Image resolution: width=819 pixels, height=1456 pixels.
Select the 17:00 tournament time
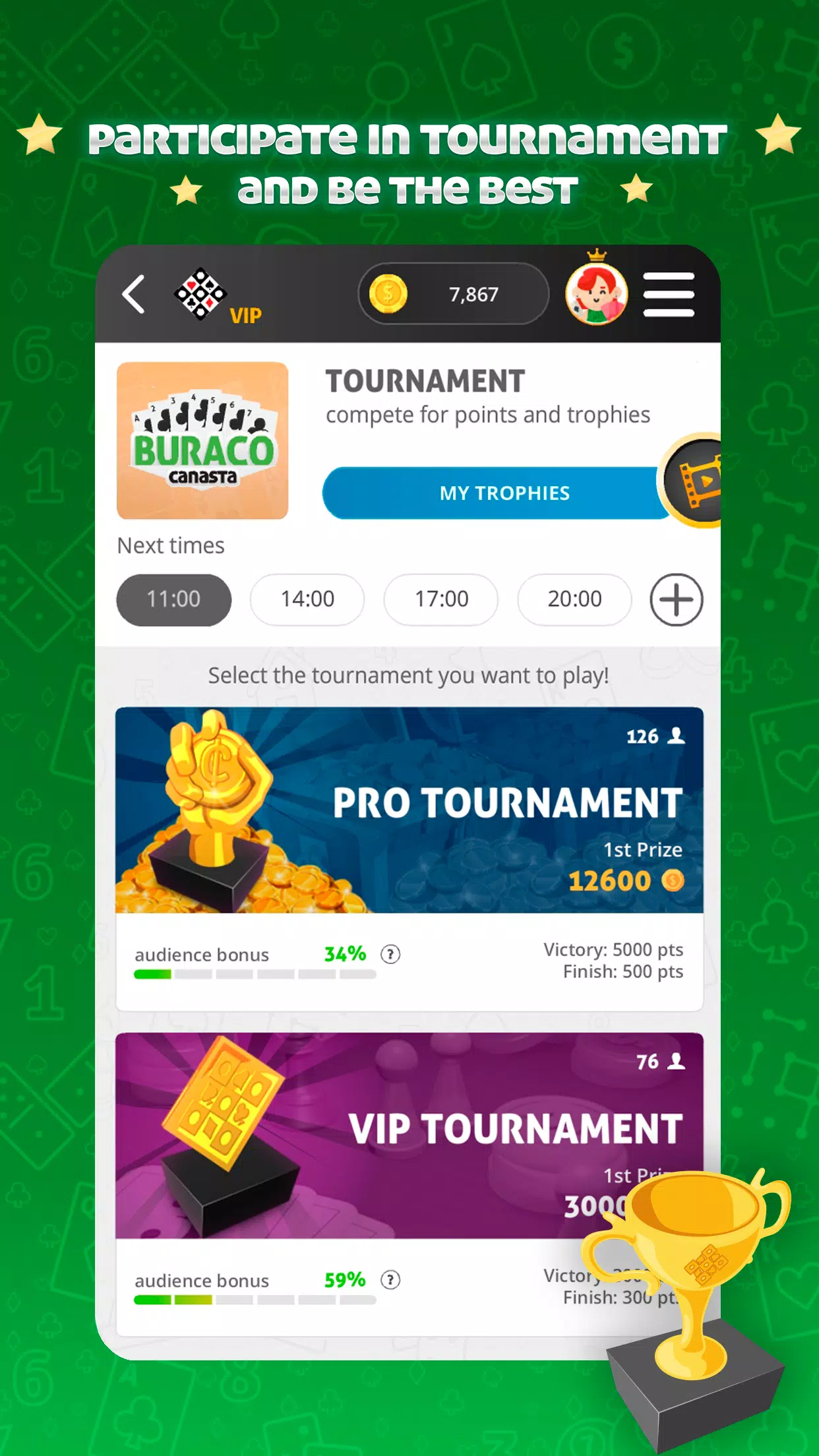[440, 599]
